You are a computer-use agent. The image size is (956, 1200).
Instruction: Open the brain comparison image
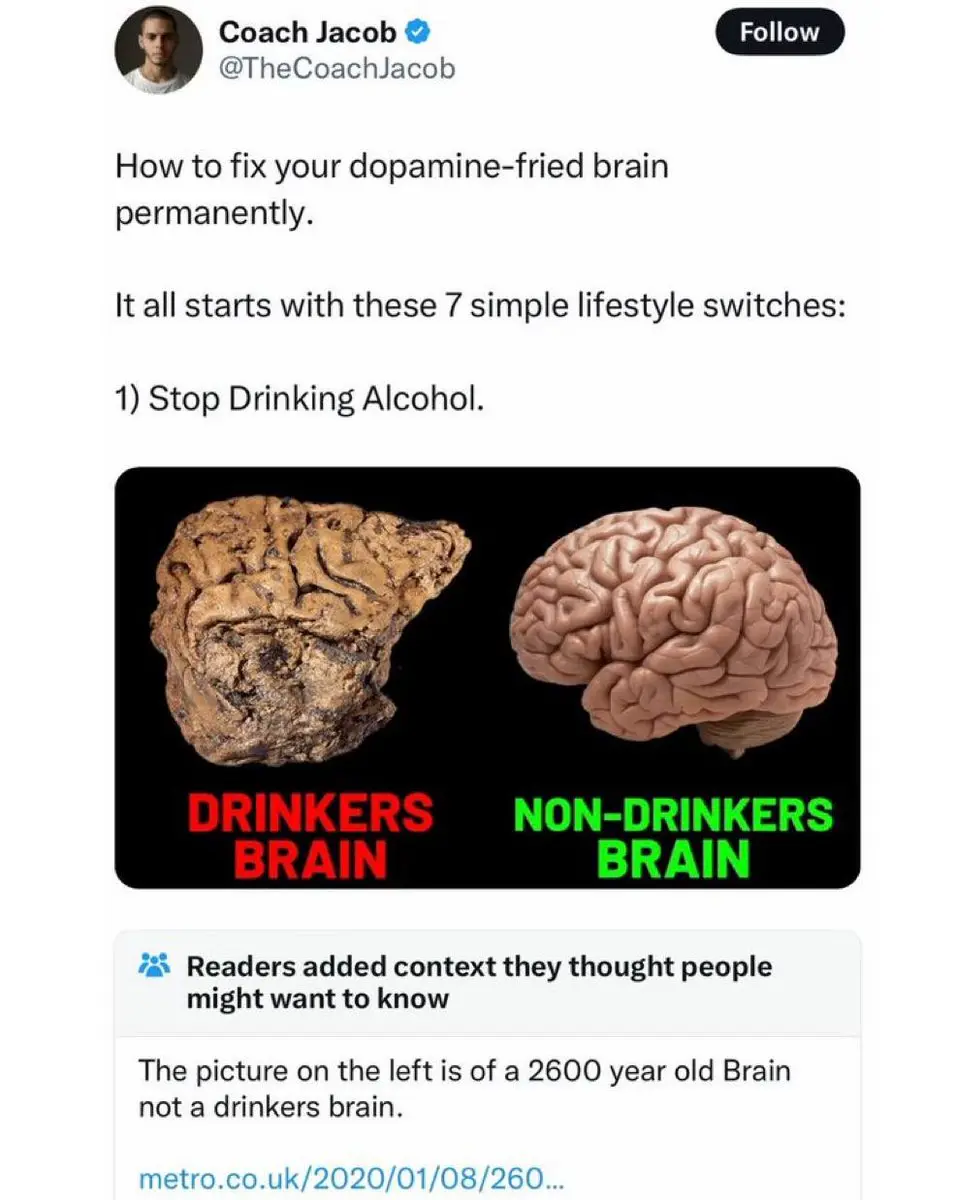pyautogui.click(x=487, y=677)
